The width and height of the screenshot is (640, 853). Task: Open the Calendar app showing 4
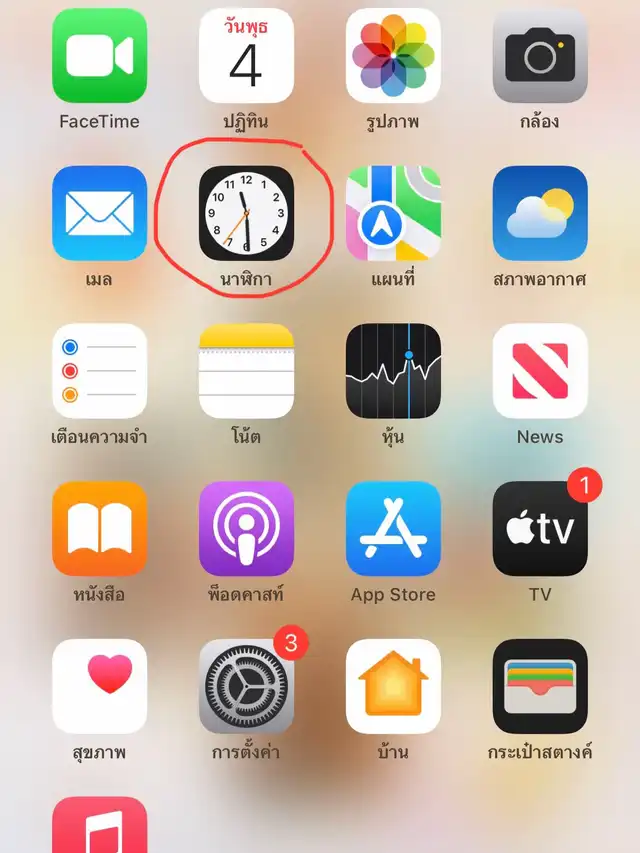point(246,55)
